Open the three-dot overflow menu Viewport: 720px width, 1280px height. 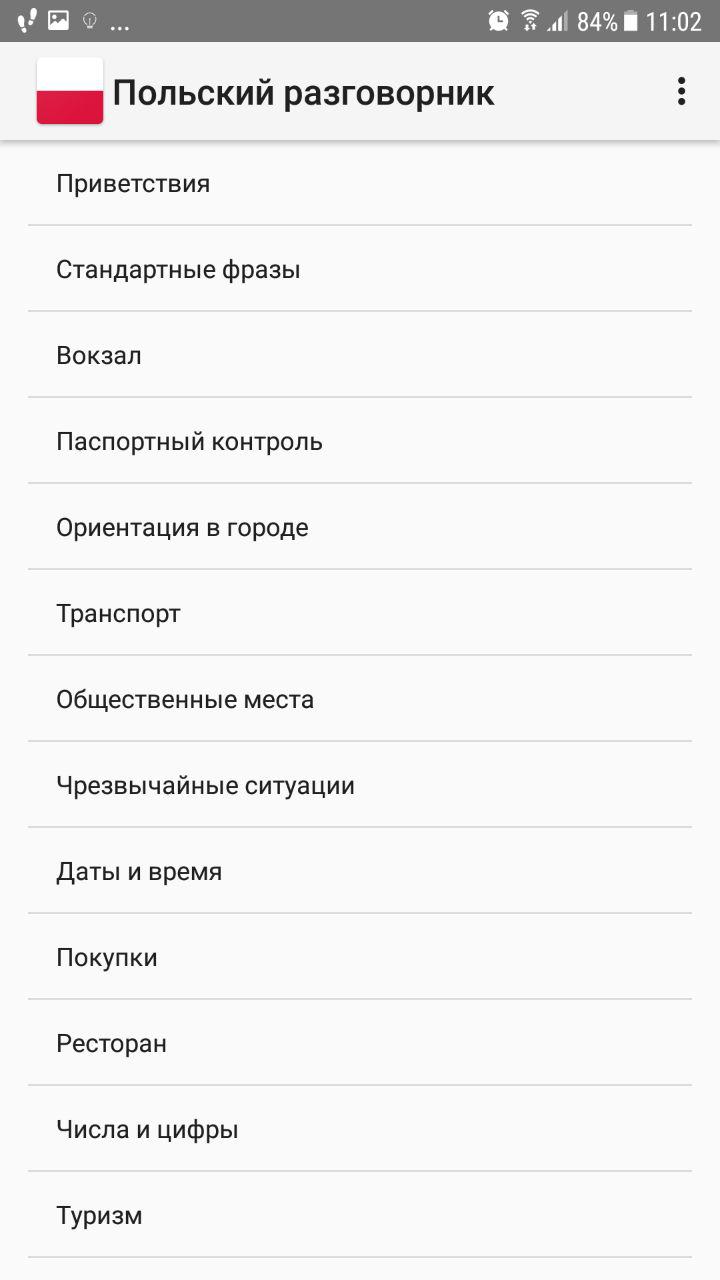(x=681, y=91)
